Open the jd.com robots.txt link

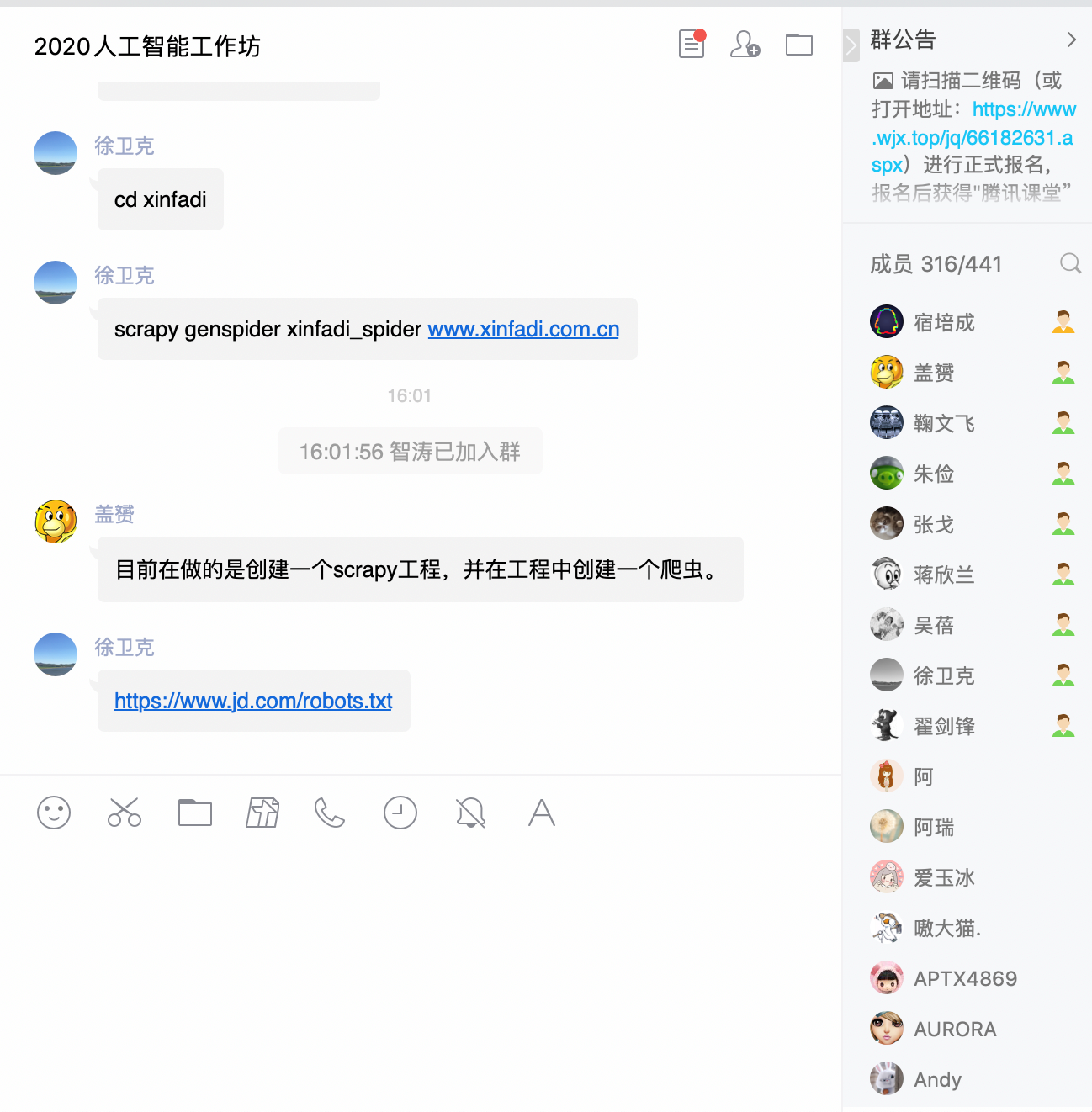coord(253,701)
